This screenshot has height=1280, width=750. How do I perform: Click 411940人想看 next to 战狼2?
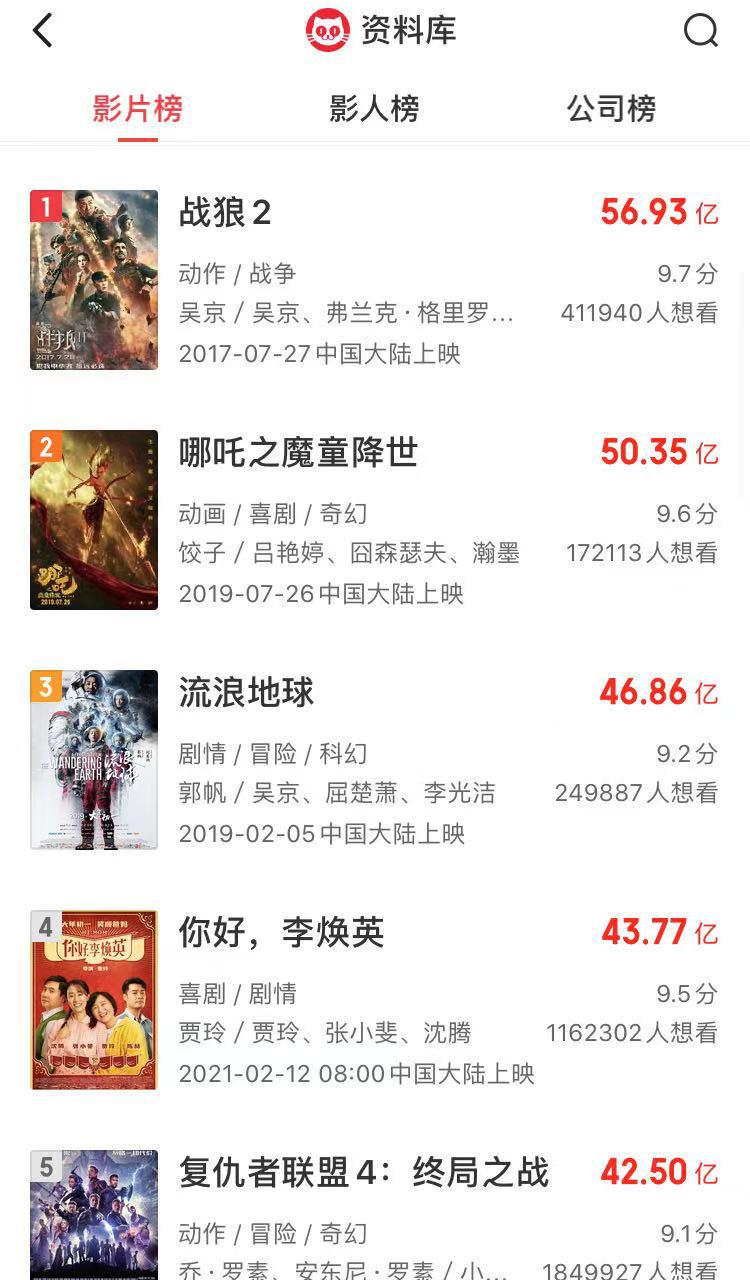(x=638, y=313)
